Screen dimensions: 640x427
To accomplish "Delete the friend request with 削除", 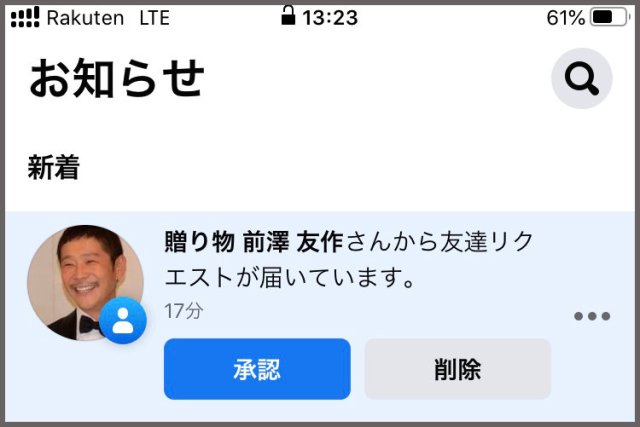I will 457,369.
